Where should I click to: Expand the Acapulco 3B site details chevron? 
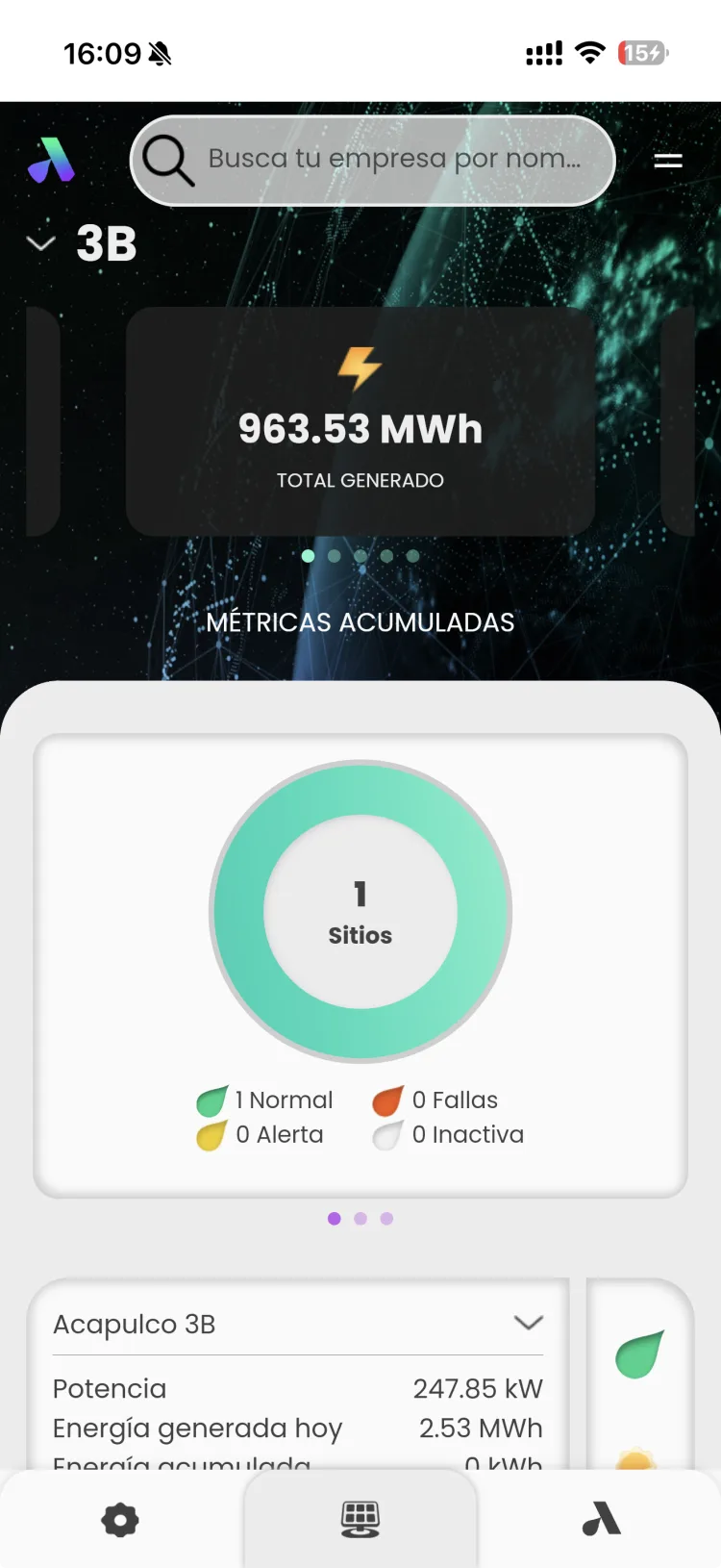click(527, 1323)
